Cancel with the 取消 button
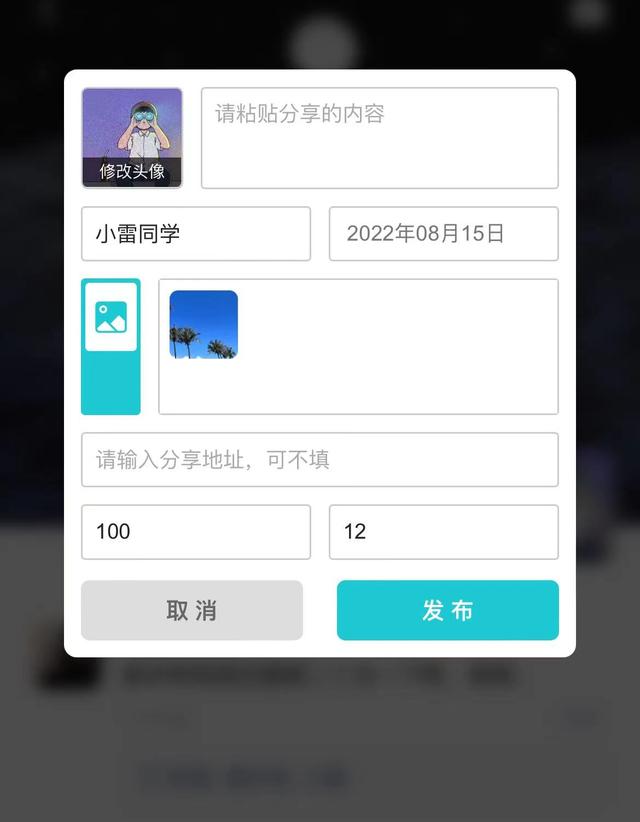640x822 pixels. tap(192, 610)
